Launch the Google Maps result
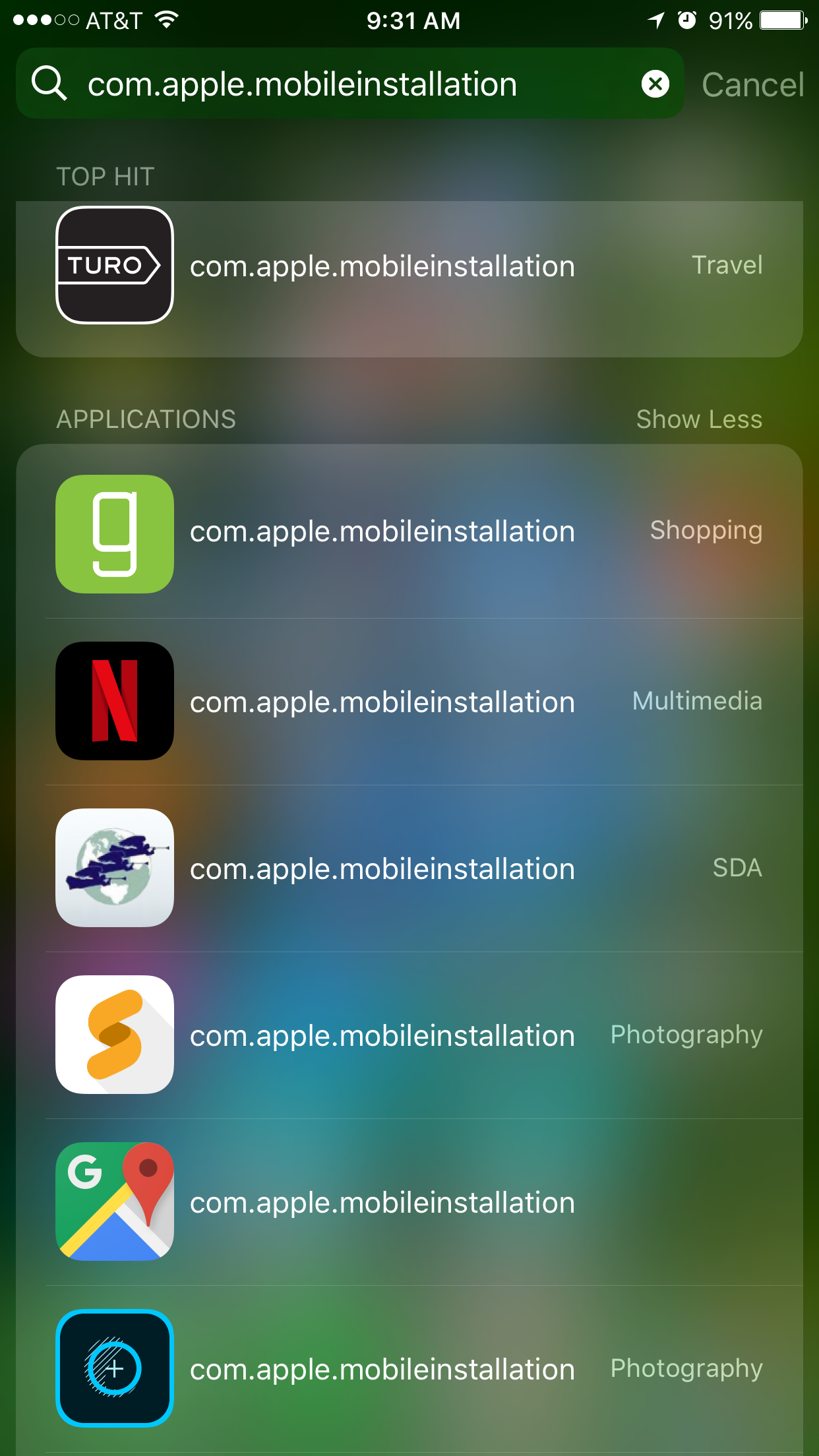 point(409,1201)
